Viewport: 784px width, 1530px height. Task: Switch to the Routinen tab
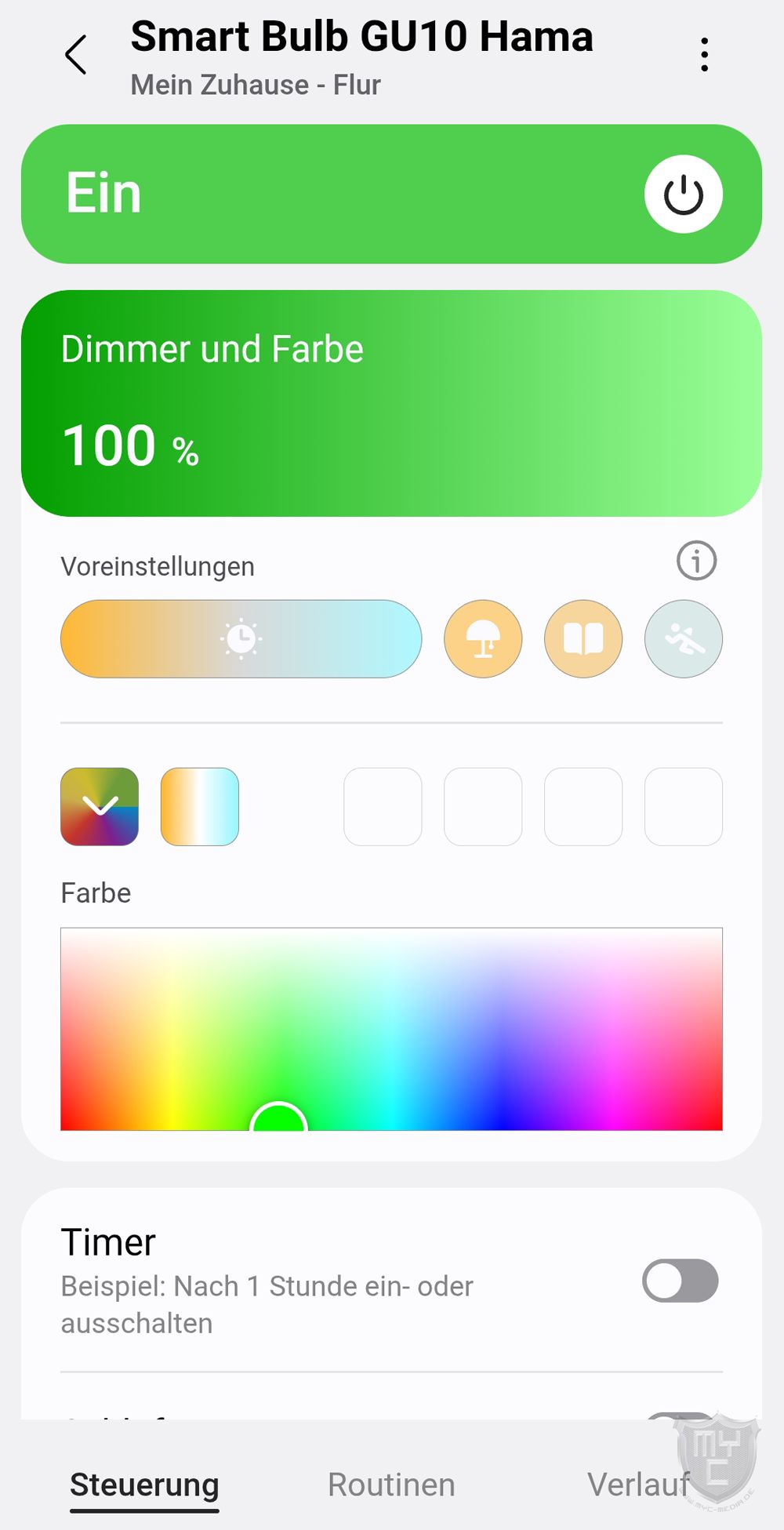point(391,1485)
